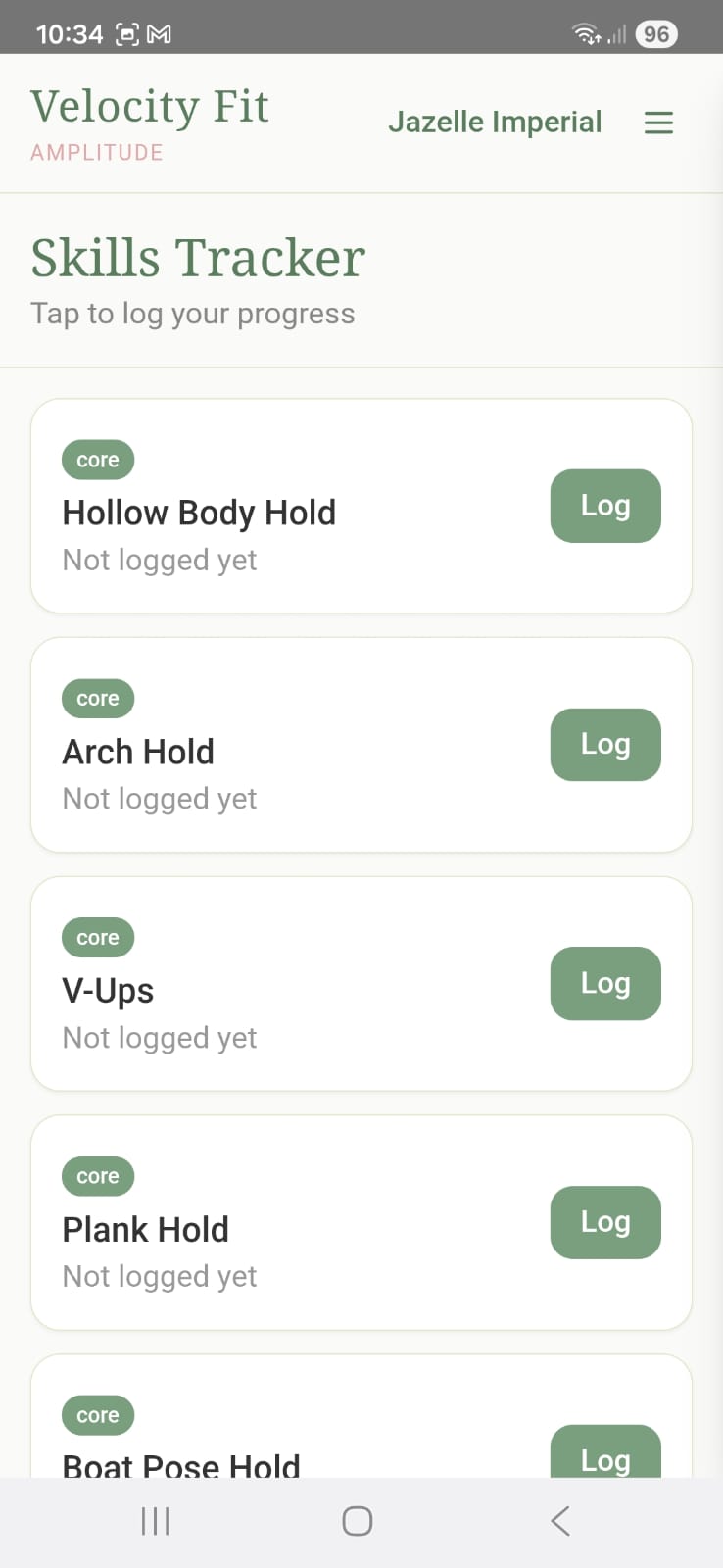Screen dimensions: 723x1568
Task: Open recent apps from the navigation bar
Action: 155,1520
